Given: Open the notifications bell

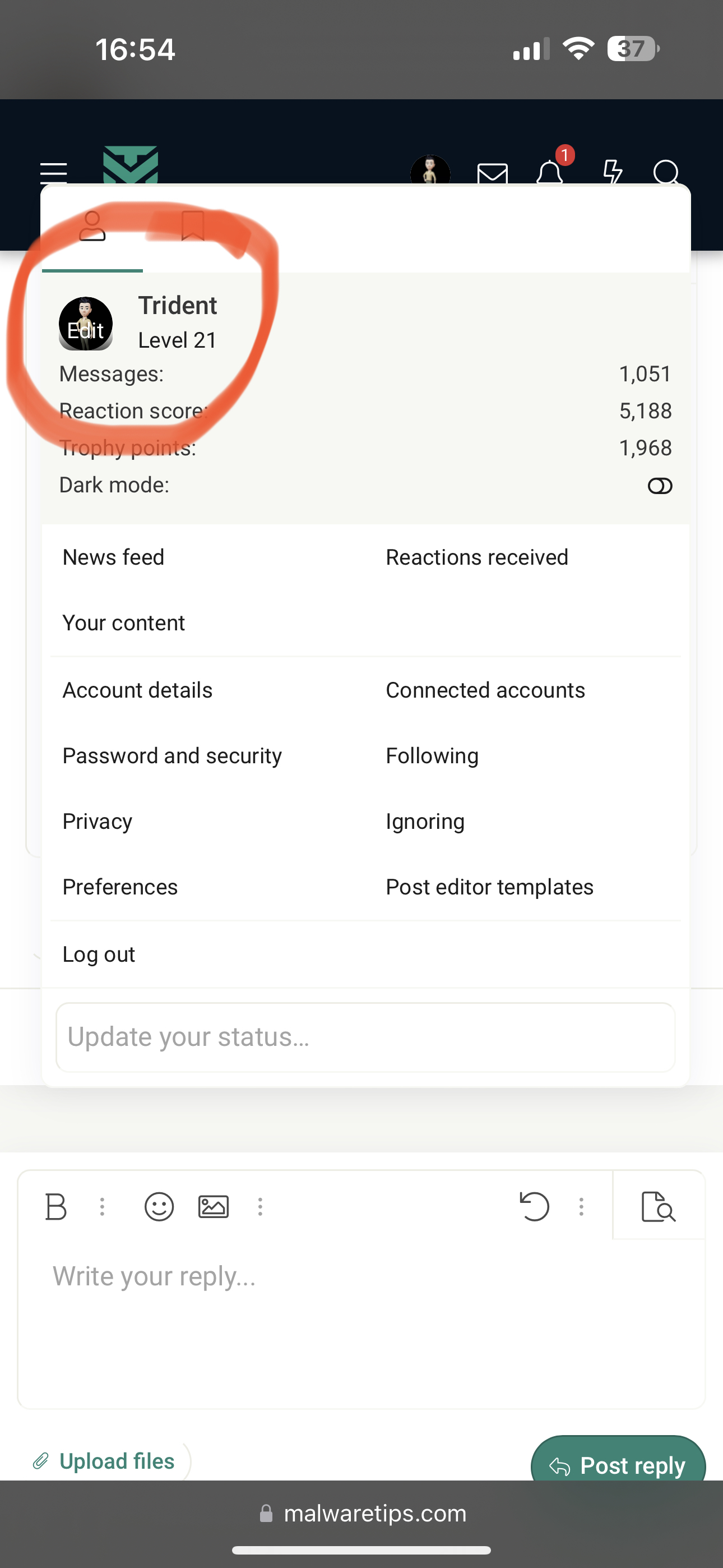Looking at the screenshot, I should coord(550,172).
